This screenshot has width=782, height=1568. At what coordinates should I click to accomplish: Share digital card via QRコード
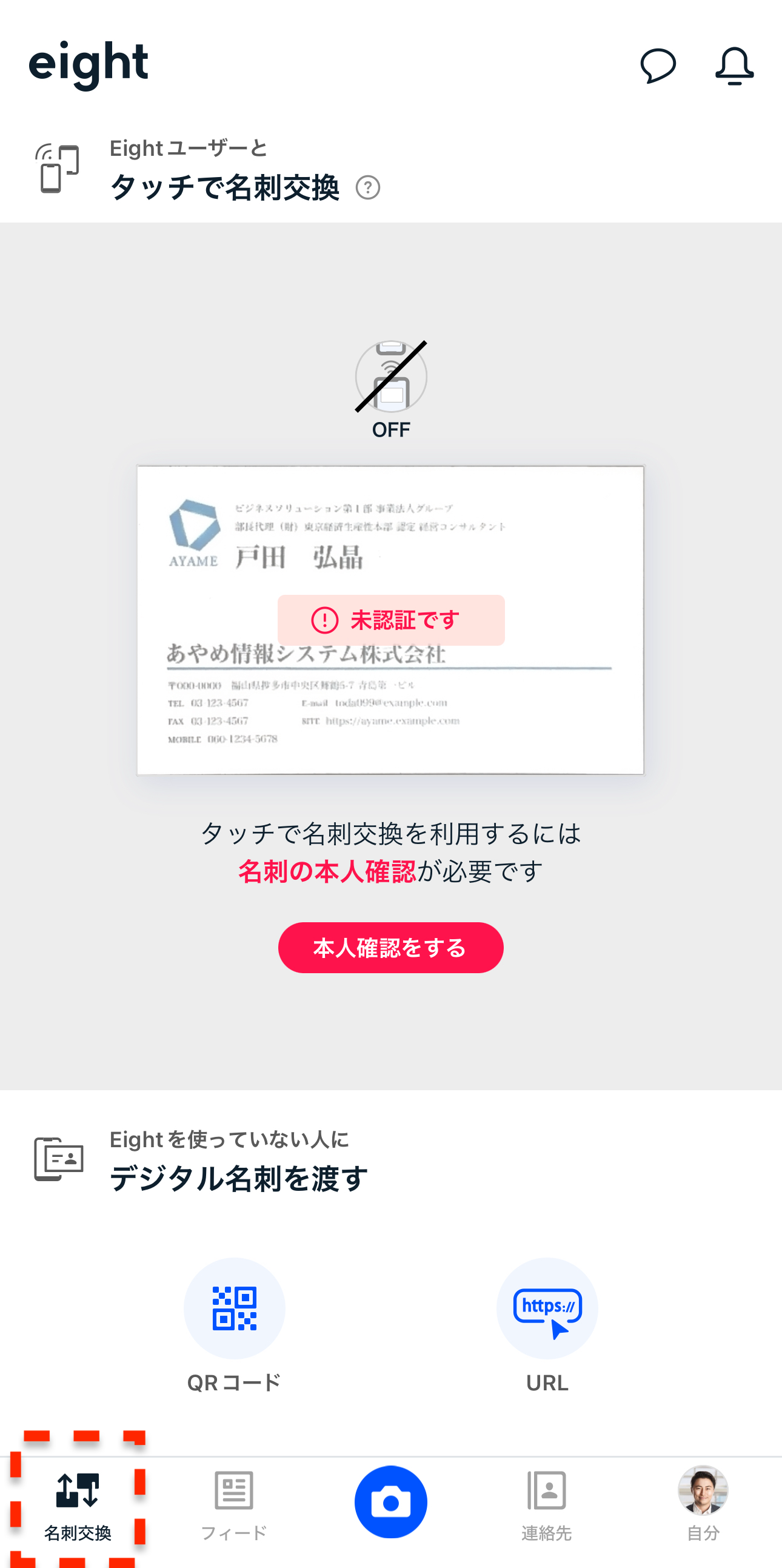tap(234, 1308)
